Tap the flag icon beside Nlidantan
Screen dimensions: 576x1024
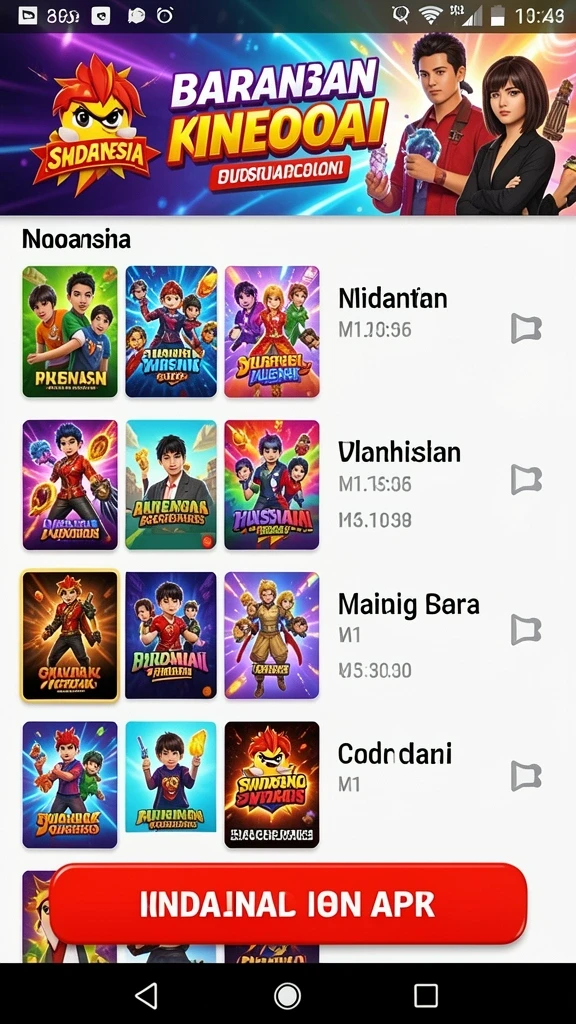(526, 328)
